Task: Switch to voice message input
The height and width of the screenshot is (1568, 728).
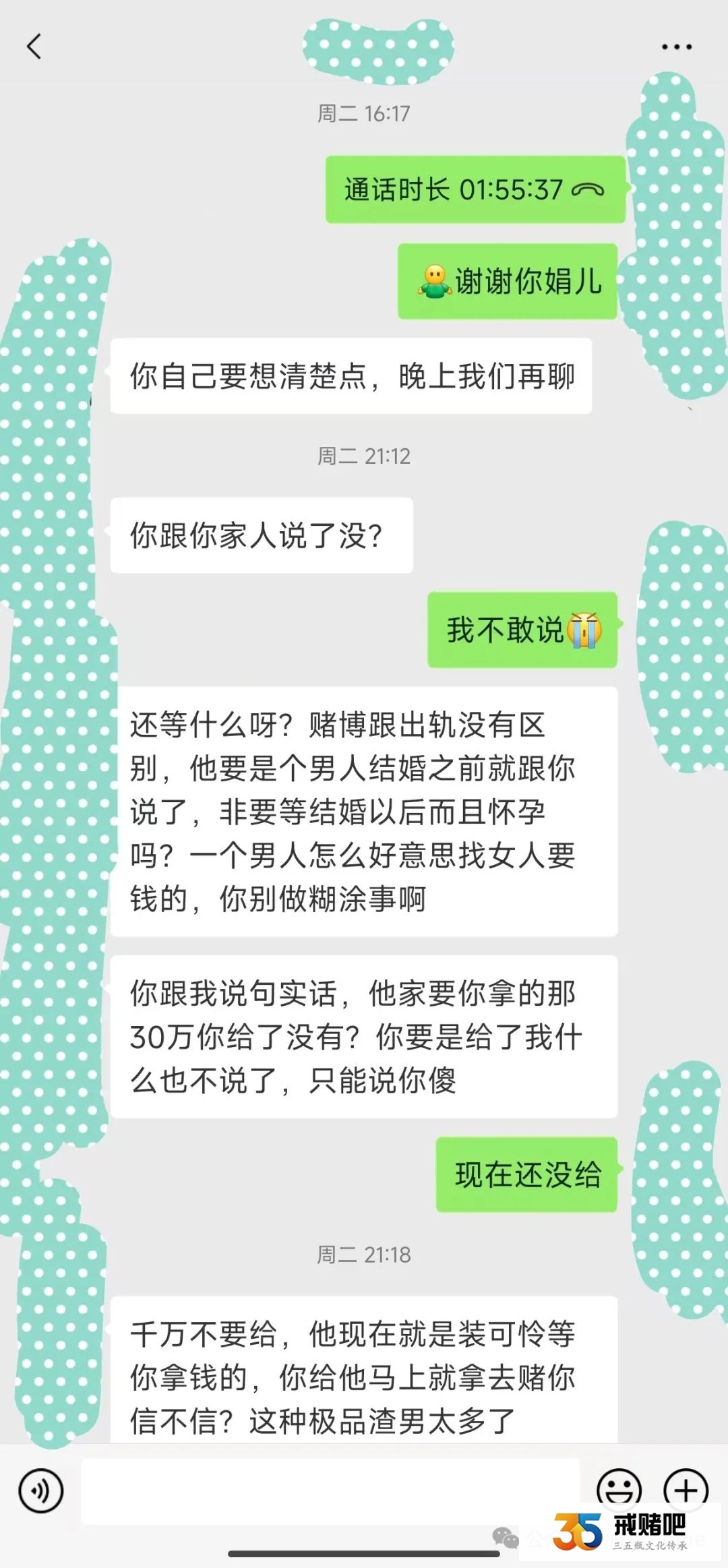Action: 41,1490
